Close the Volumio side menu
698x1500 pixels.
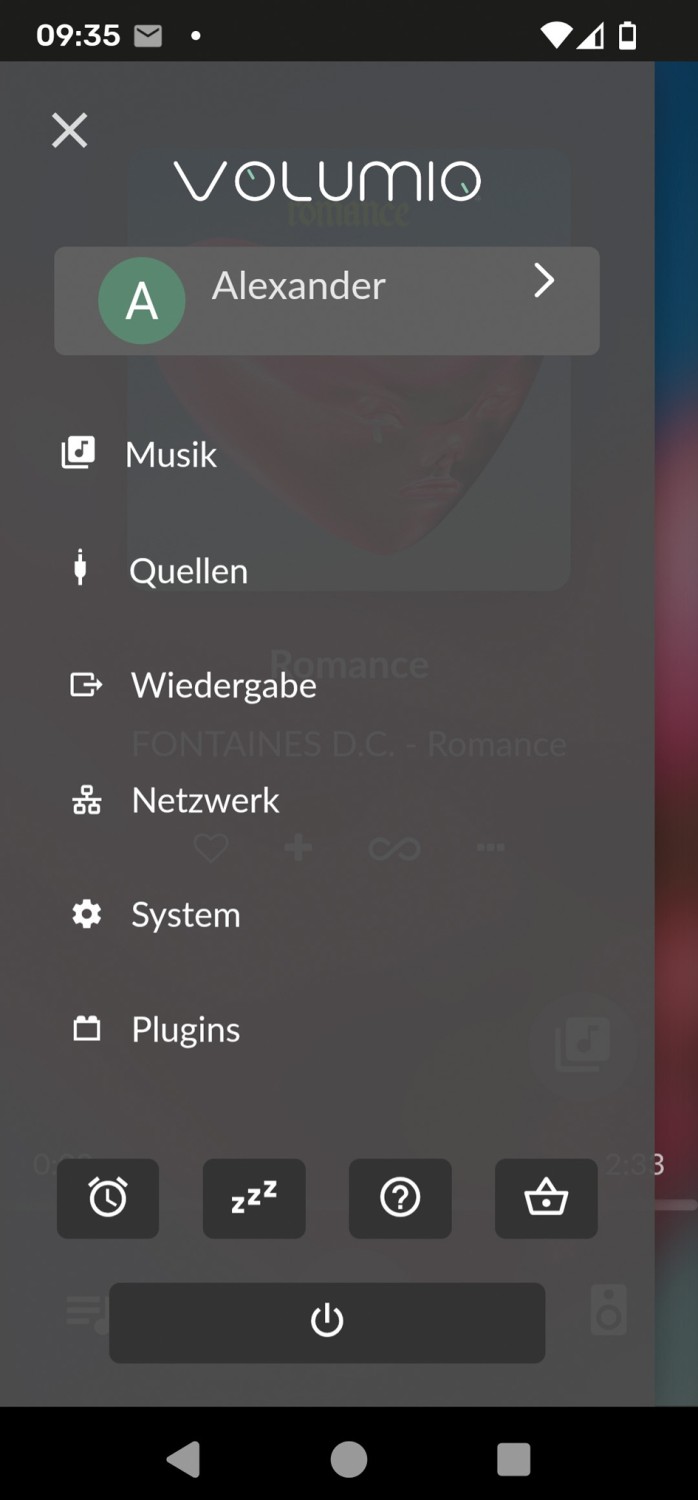click(70, 130)
